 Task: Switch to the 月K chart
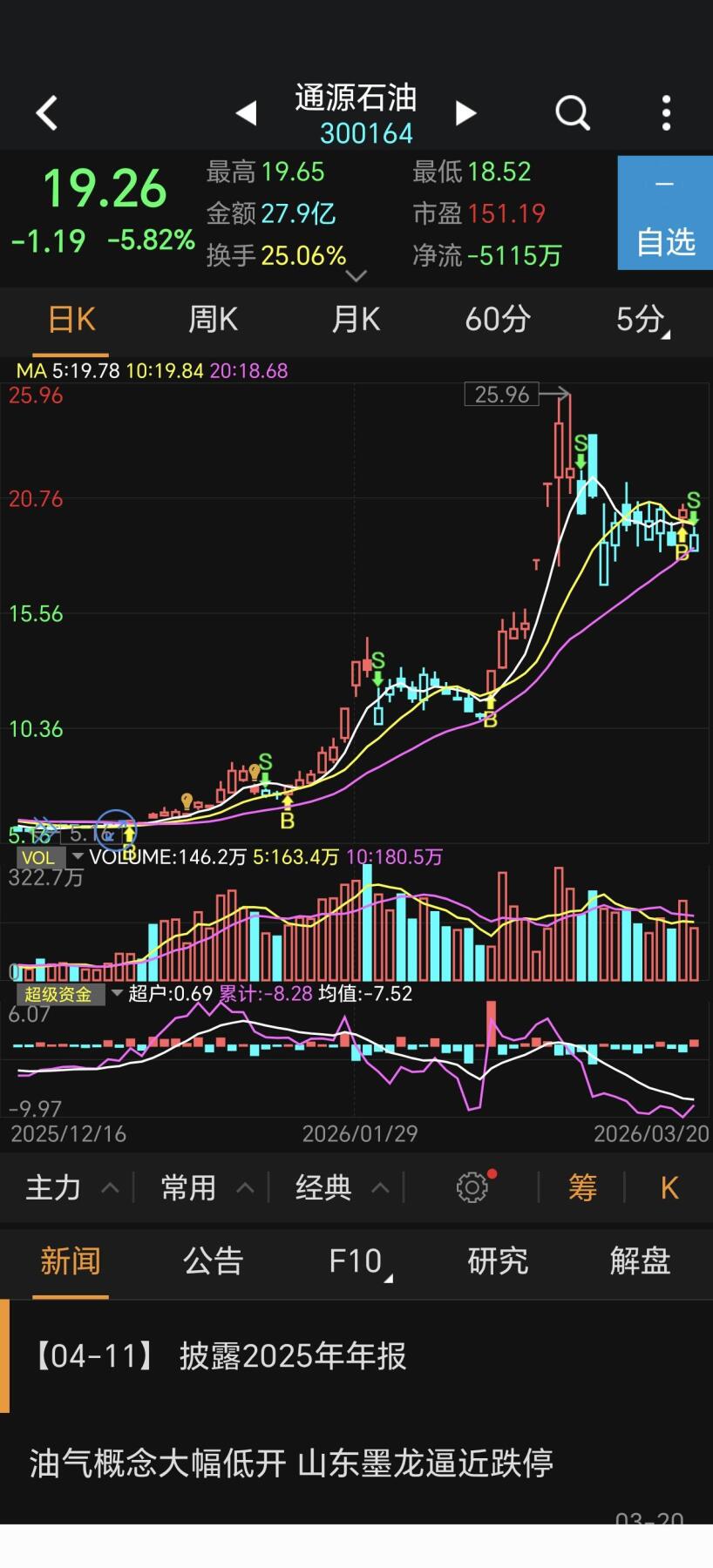(x=356, y=320)
